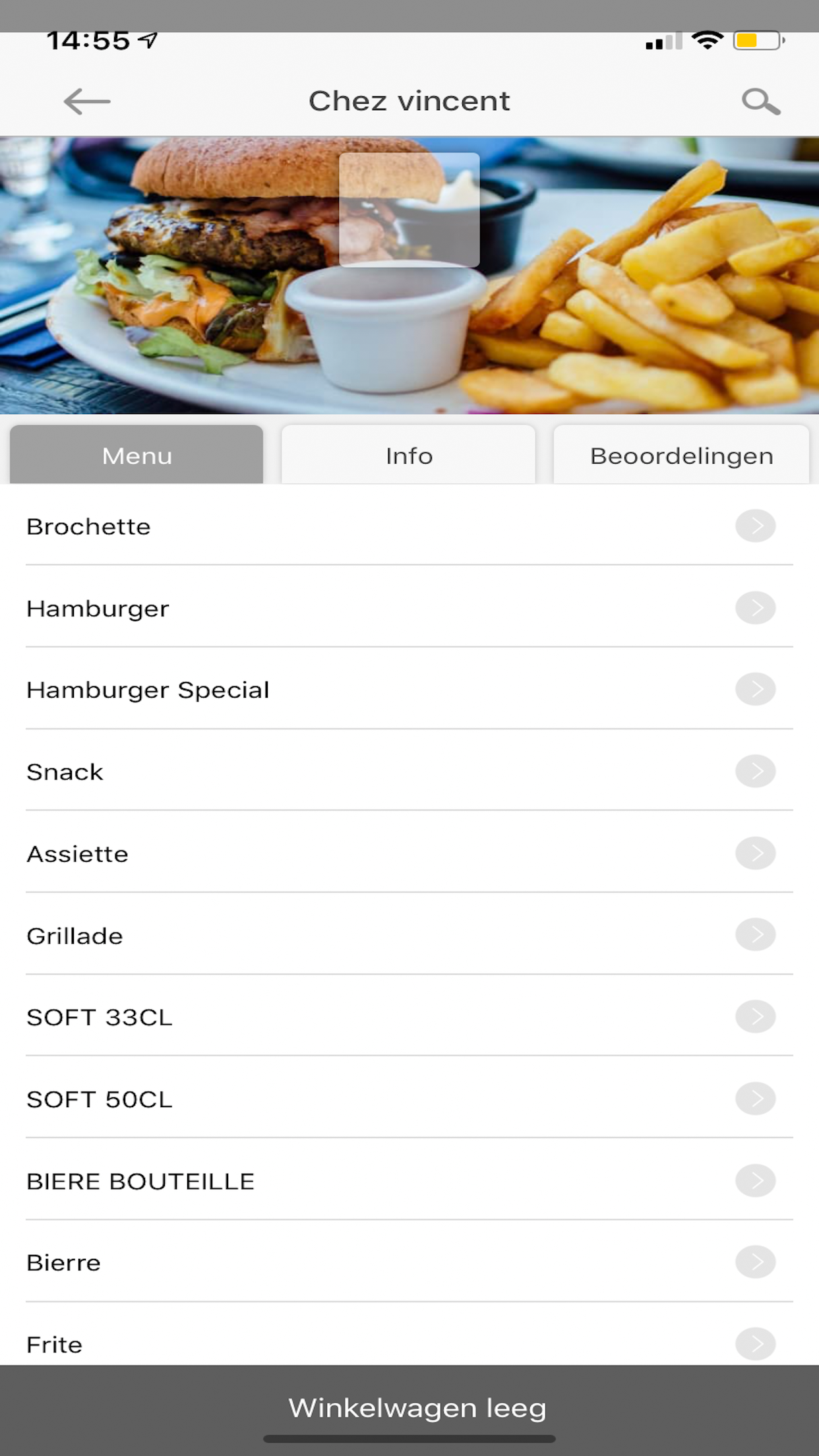Open the Hamburger category
Image resolution: width=819 pixels, height=1456 pixels.
coord(409,608)
